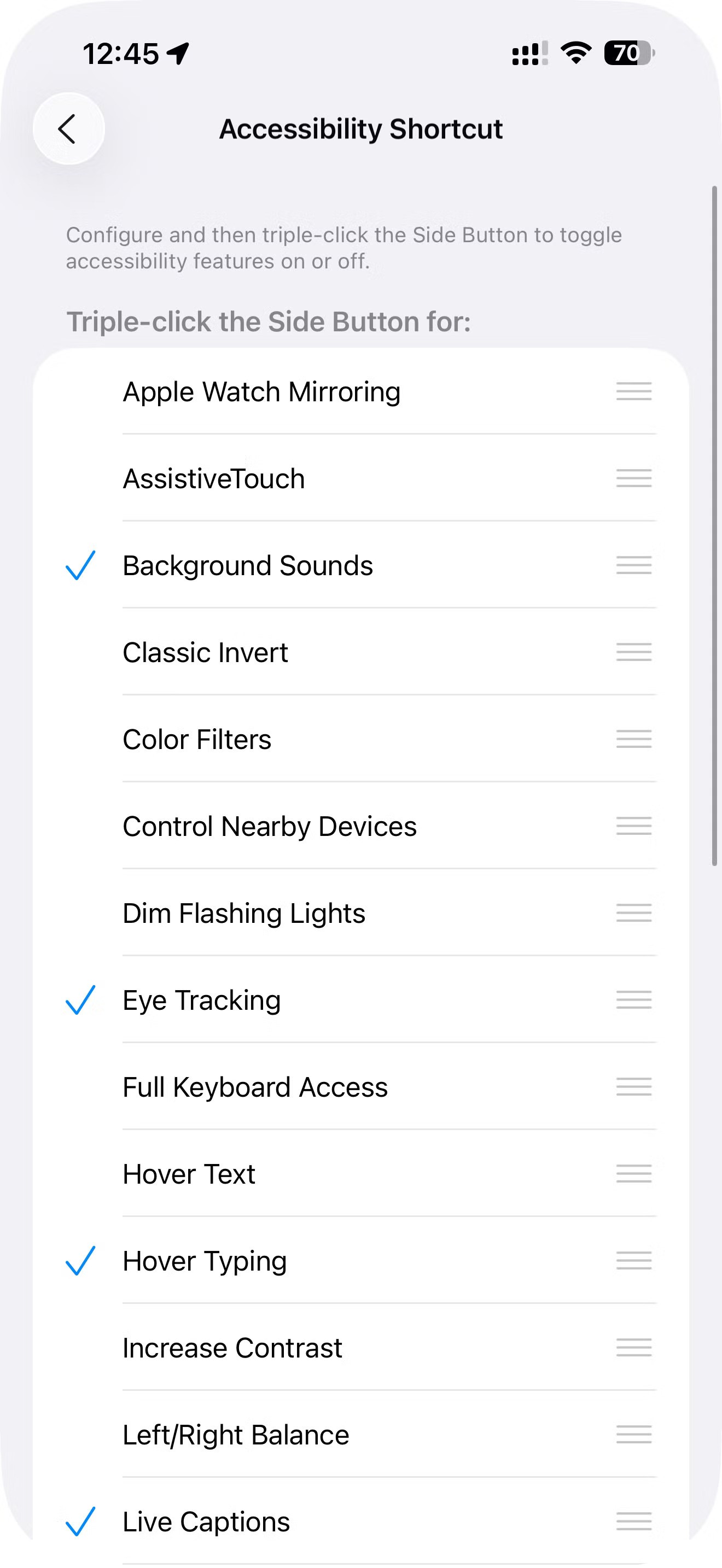Enable Dim Flashing Lights shortcut

[243, 913]
